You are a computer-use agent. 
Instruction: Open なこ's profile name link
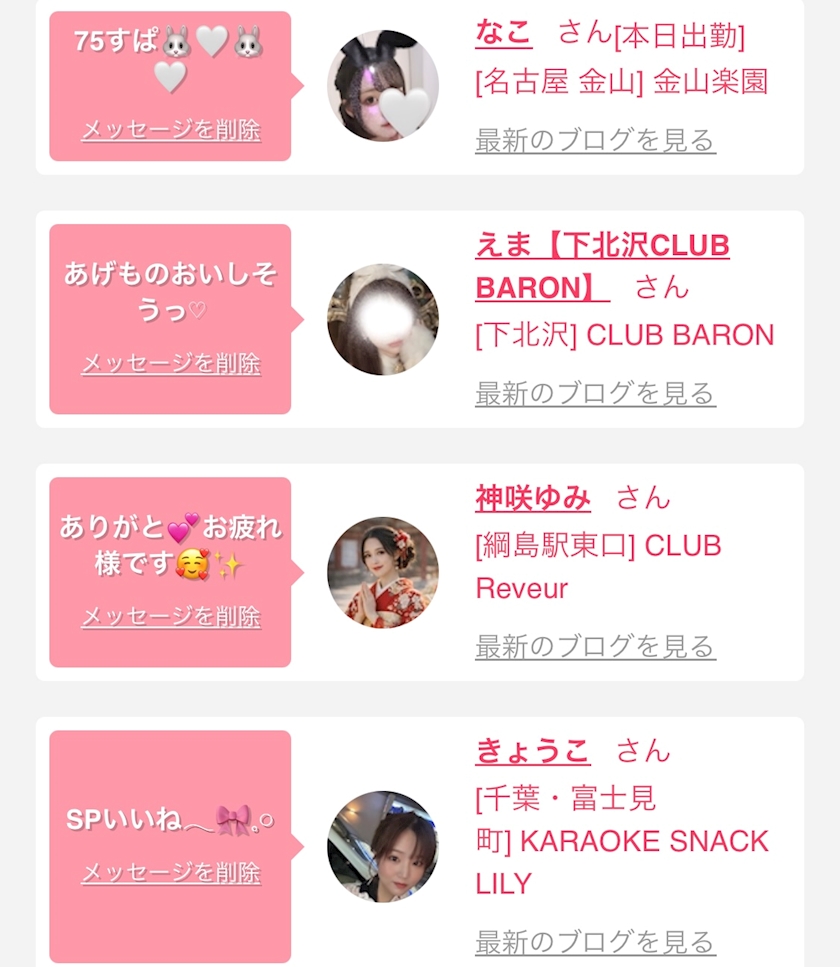503,33
